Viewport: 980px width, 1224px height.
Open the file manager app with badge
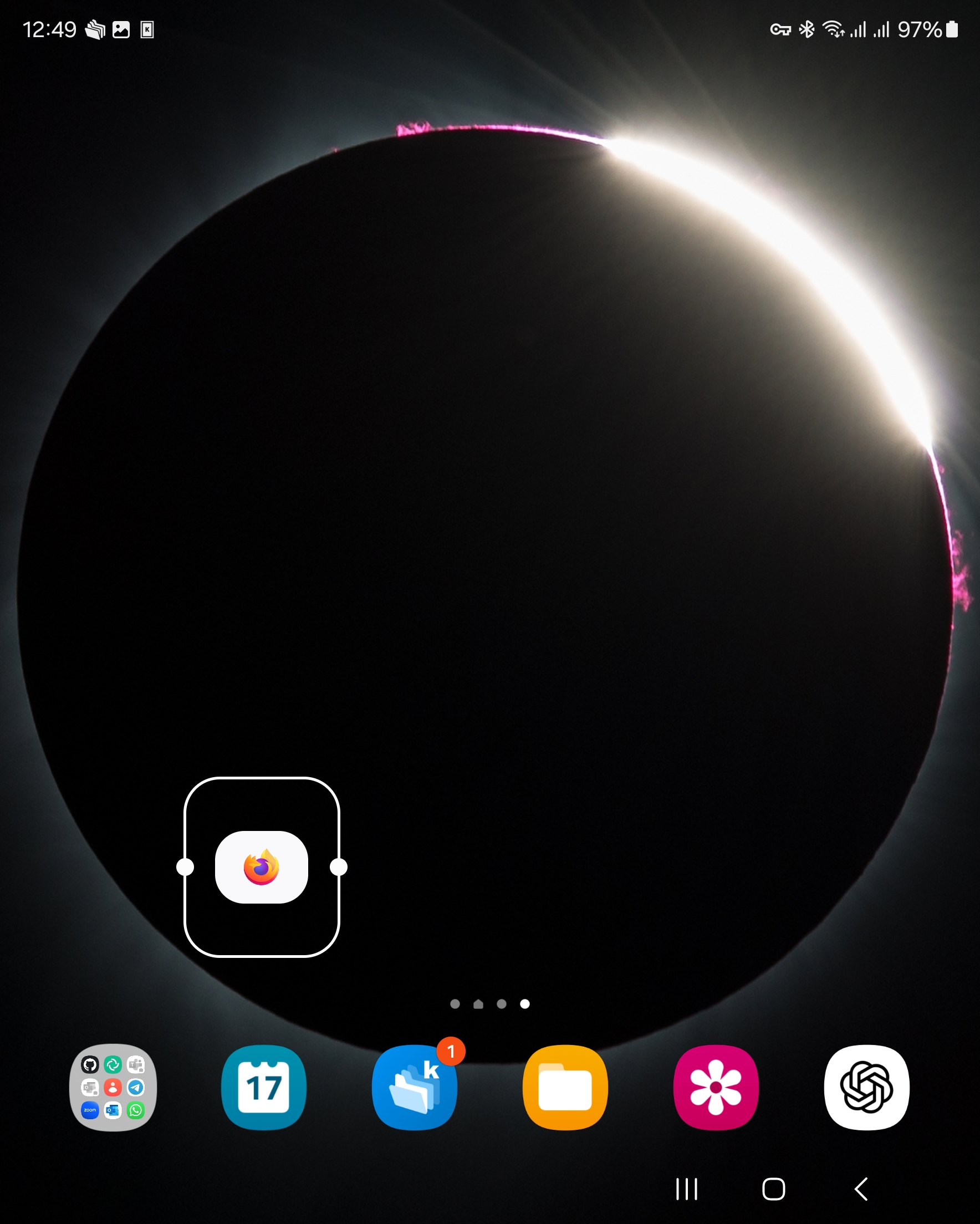click(x=415, y=1088)
